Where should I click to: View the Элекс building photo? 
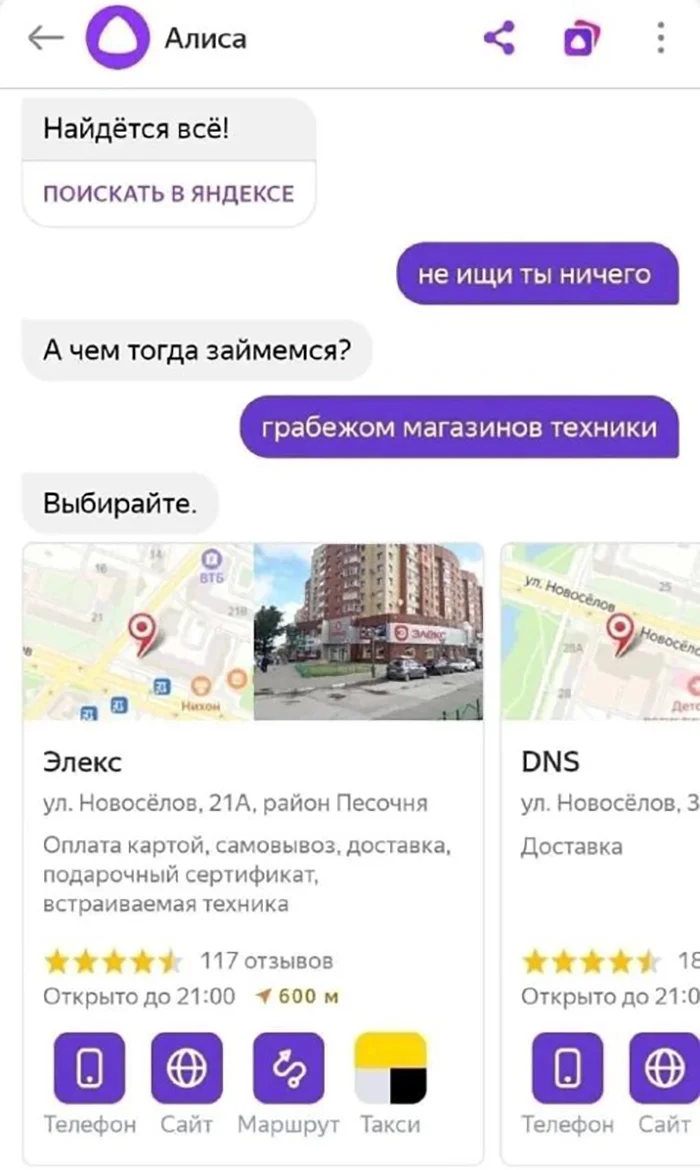pyautogui.click(x=368, y=631)
